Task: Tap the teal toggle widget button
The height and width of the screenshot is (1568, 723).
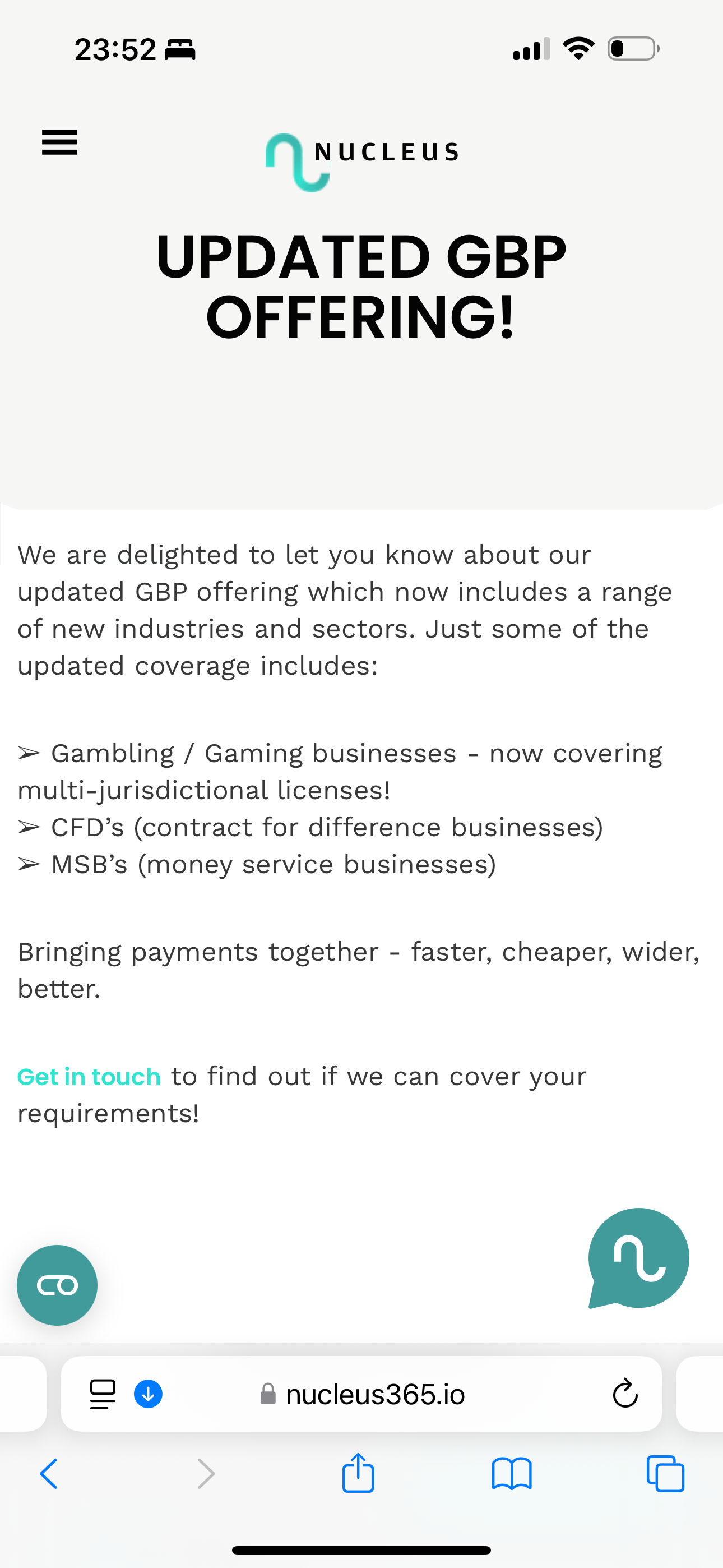Action: (x=57, y=1285)
